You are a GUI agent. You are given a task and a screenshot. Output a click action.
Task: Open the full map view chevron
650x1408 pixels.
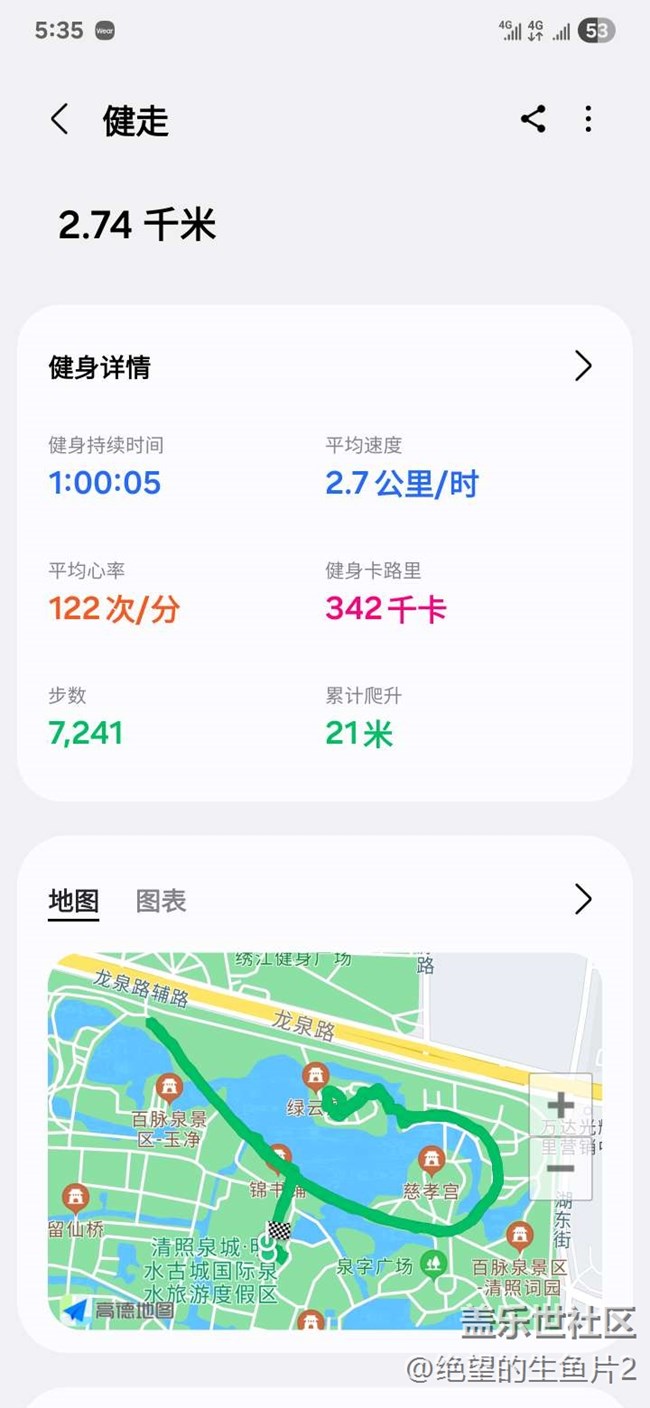[583, 900]
